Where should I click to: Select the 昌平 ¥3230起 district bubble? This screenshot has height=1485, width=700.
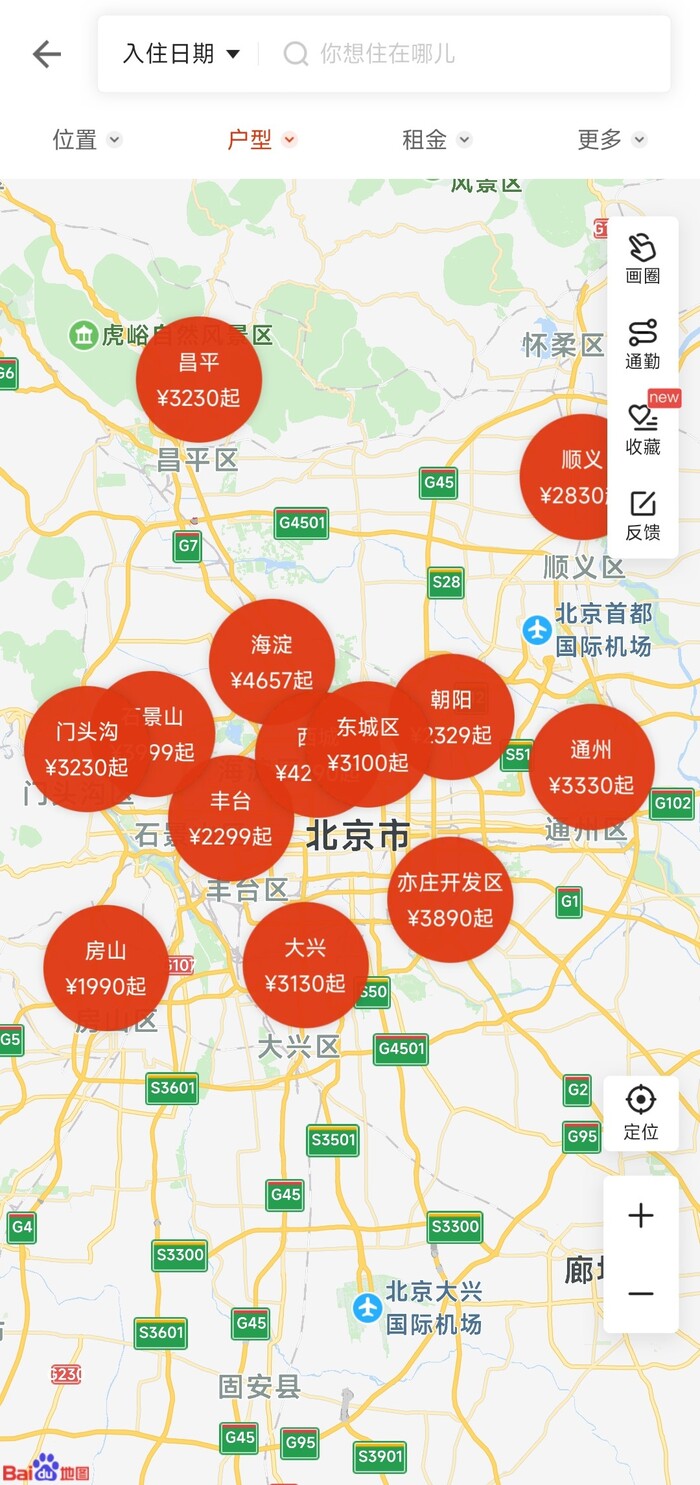pyautogui.click(x=199, y=379)
